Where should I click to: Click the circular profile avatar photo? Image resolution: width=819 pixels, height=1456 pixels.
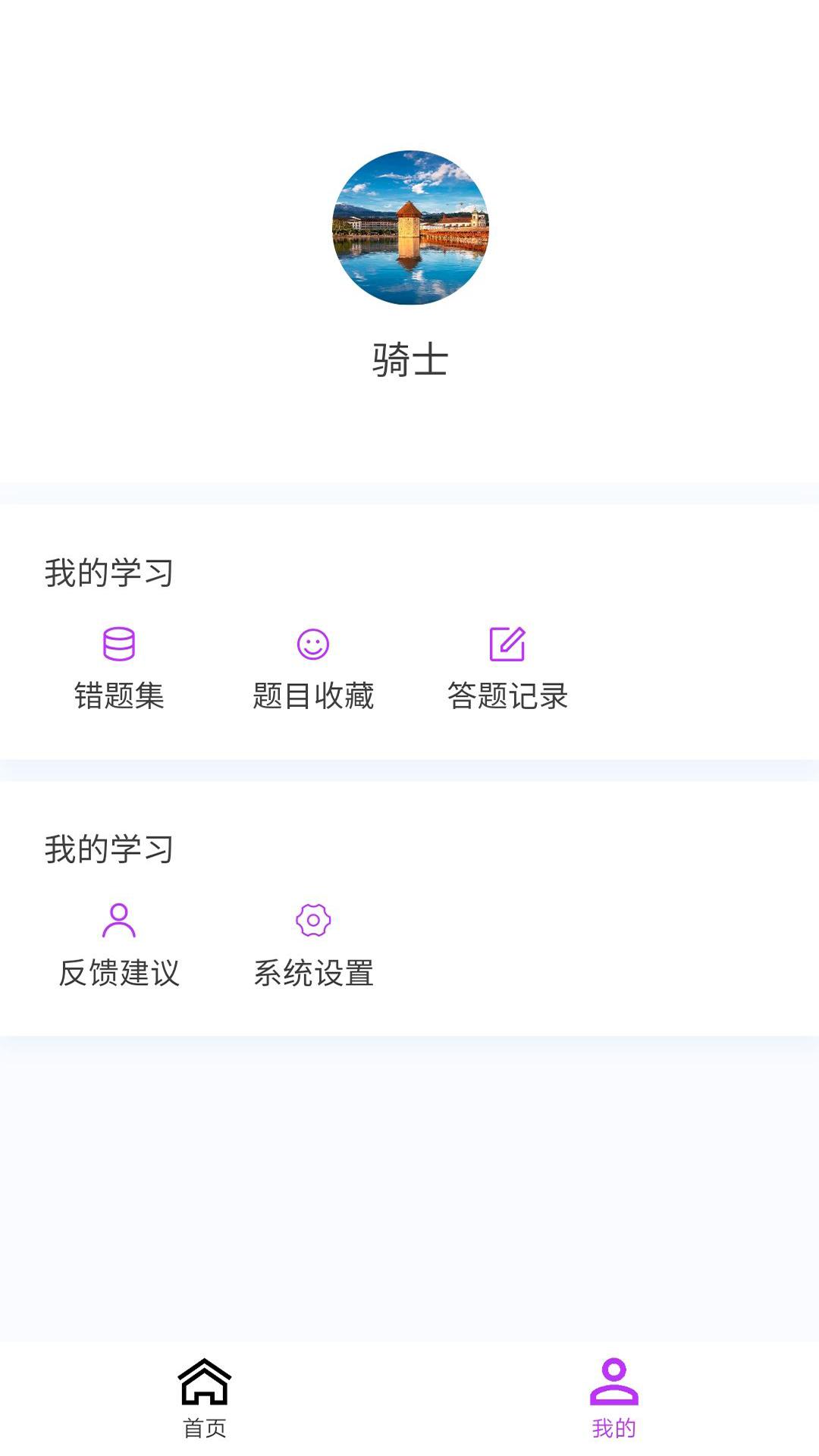[409, 227]
